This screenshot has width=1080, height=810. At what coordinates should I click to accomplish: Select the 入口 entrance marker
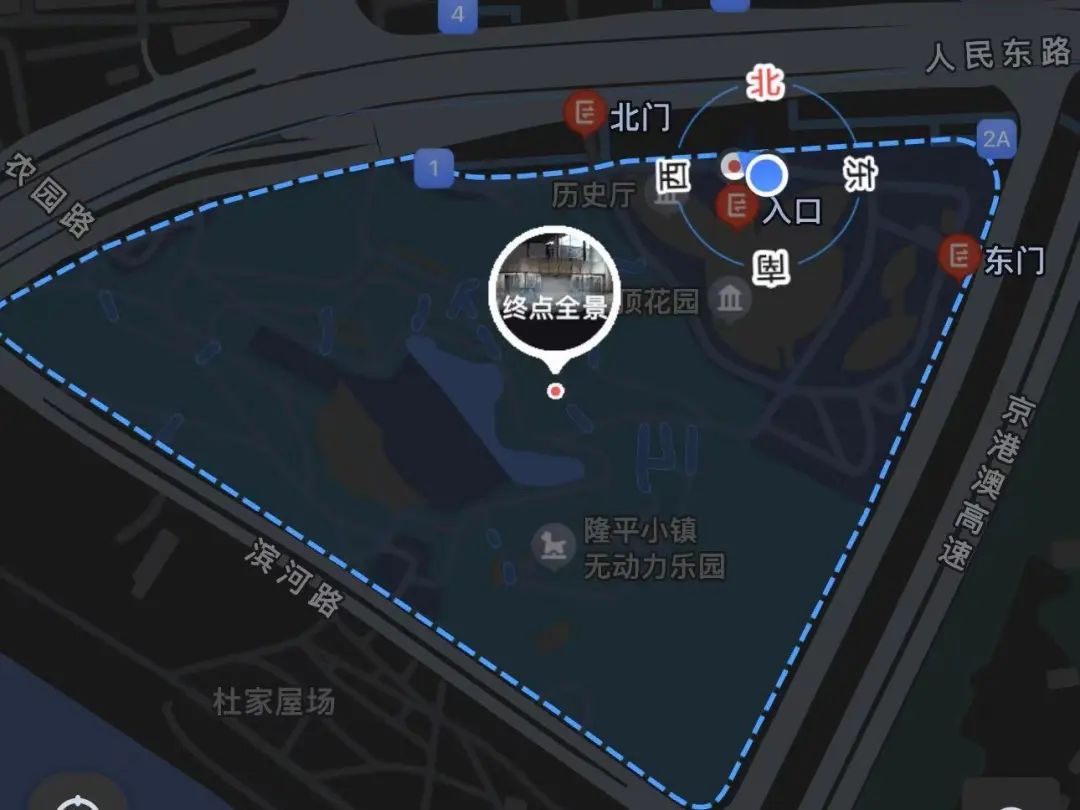click(738, 207)
